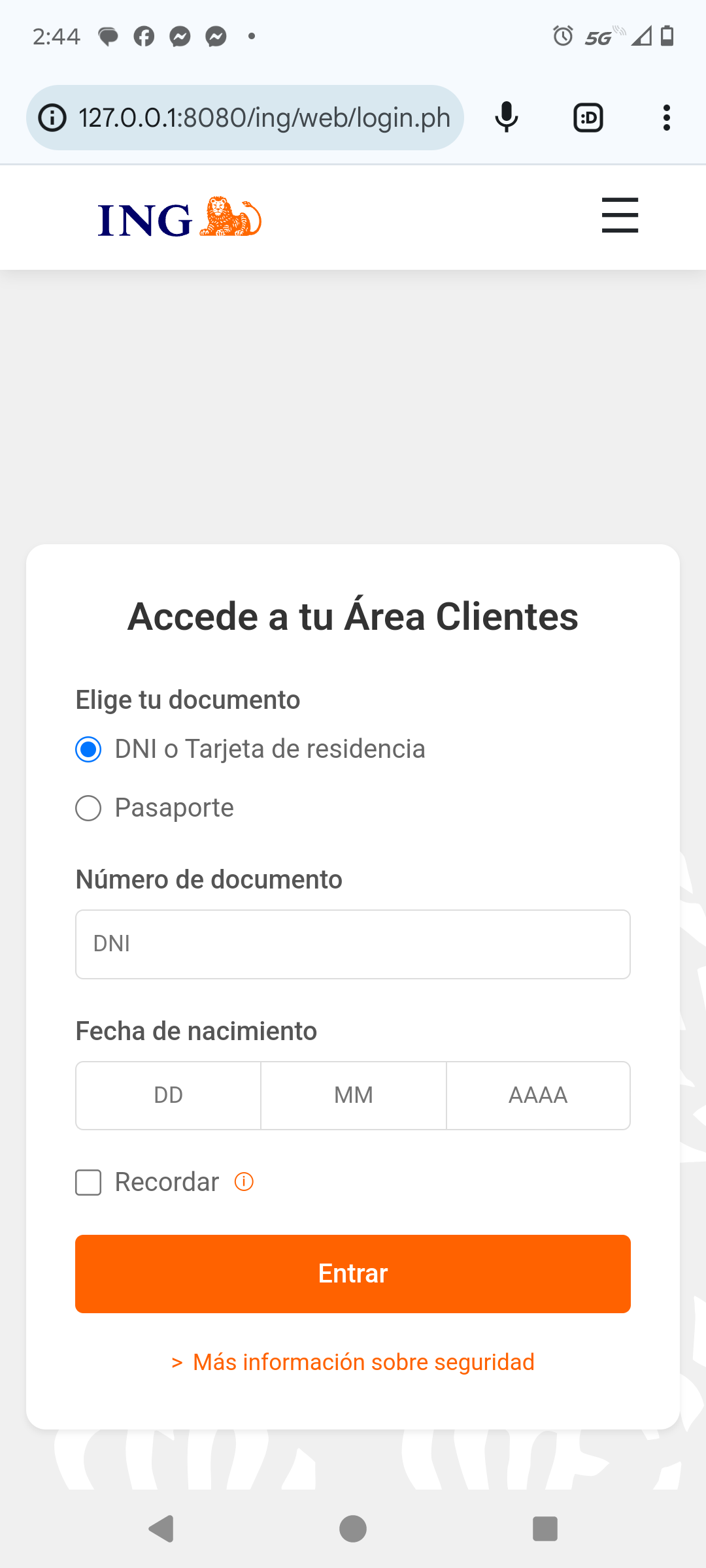This screenshot has height=1568, width=706.
Task: Select DNI o Tarjeta de residencia option
Action: point(88,749)
